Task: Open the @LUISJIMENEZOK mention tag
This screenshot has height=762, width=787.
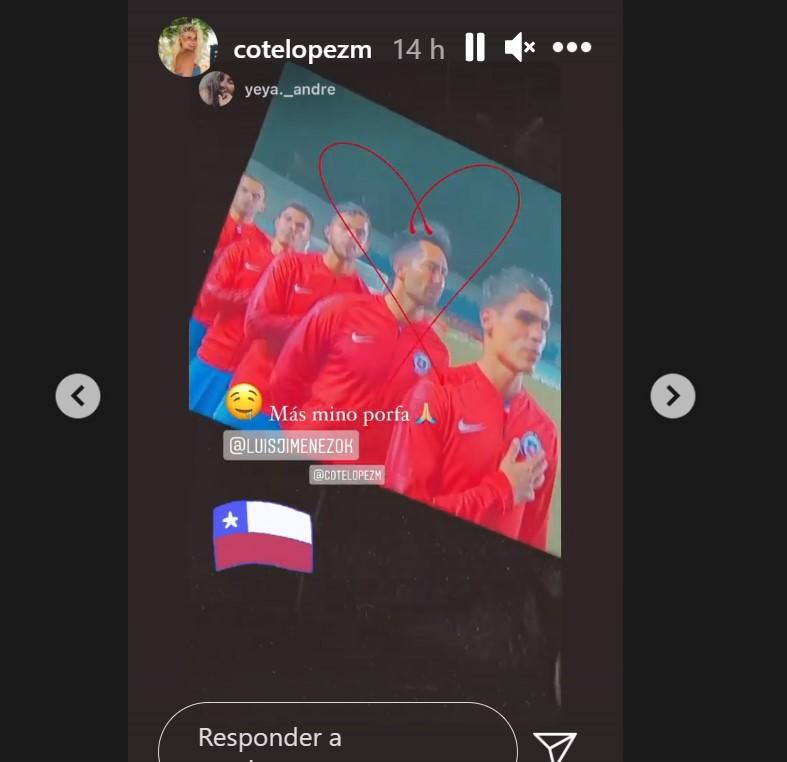Action: tap(290, 445)
